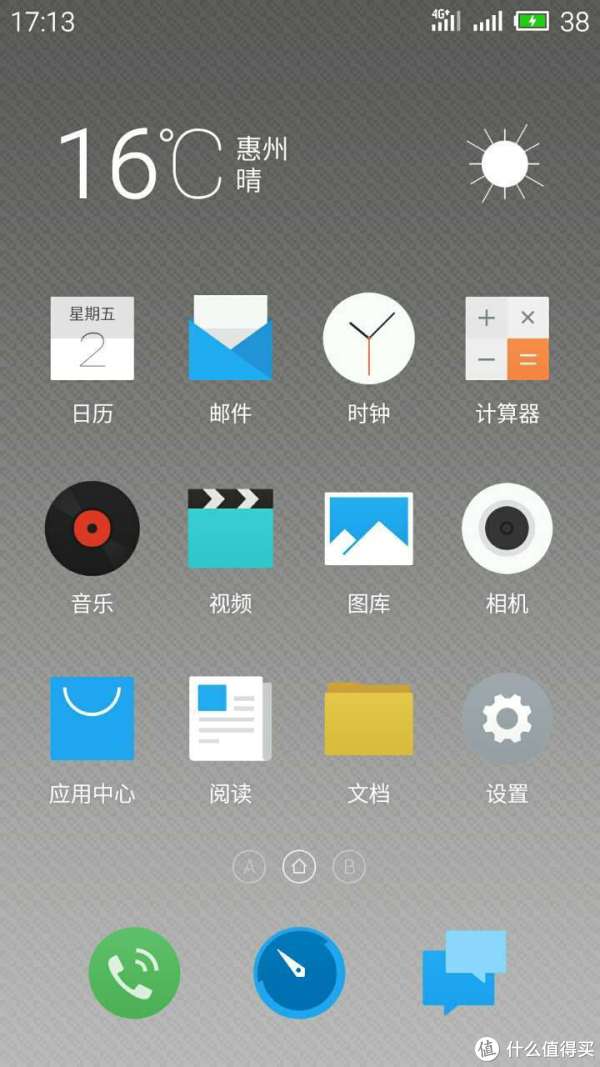Open the 图库 gallery
Image resolution: width=600 pixels, height=1067 pixels.
[x=368, y=528]
